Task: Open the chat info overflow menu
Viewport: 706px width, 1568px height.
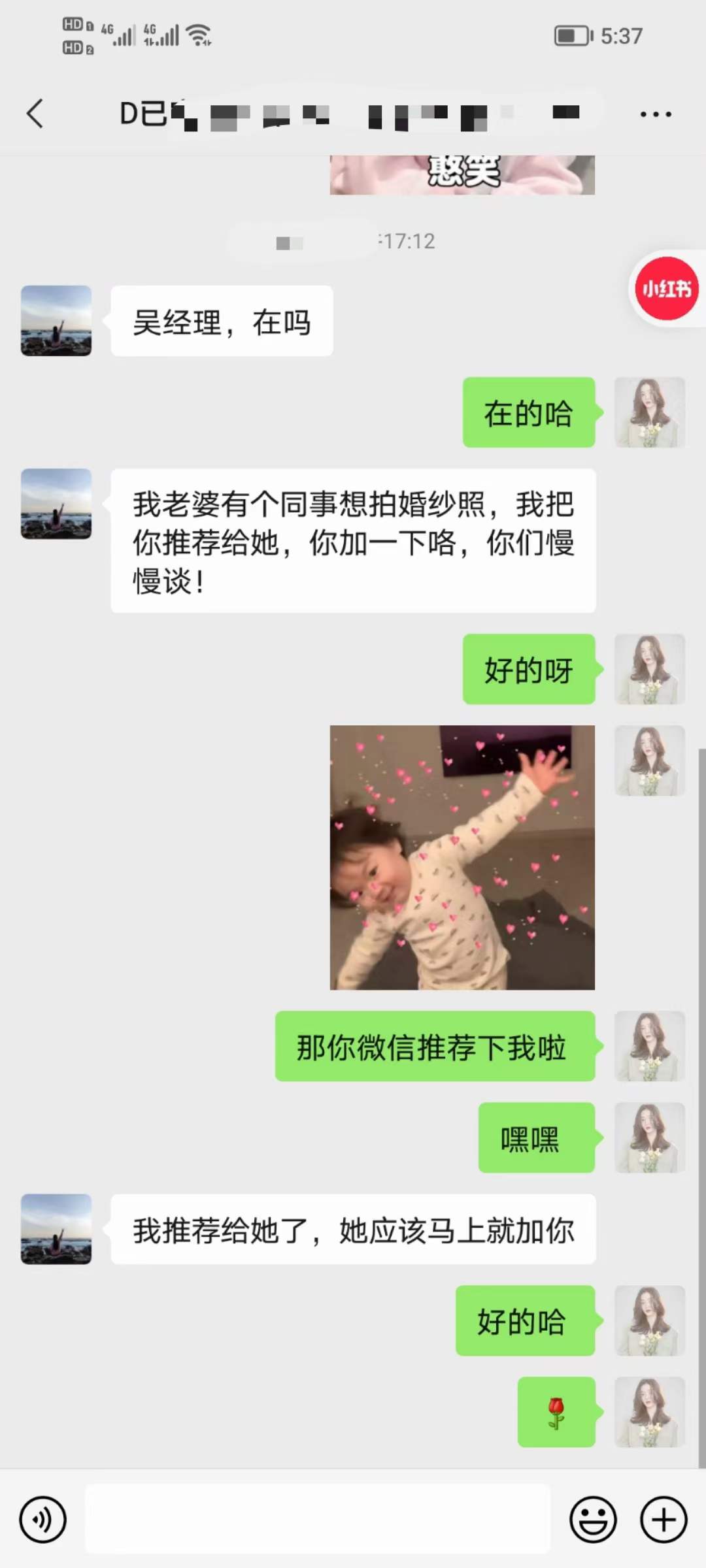Action: (x=655, y=114)
